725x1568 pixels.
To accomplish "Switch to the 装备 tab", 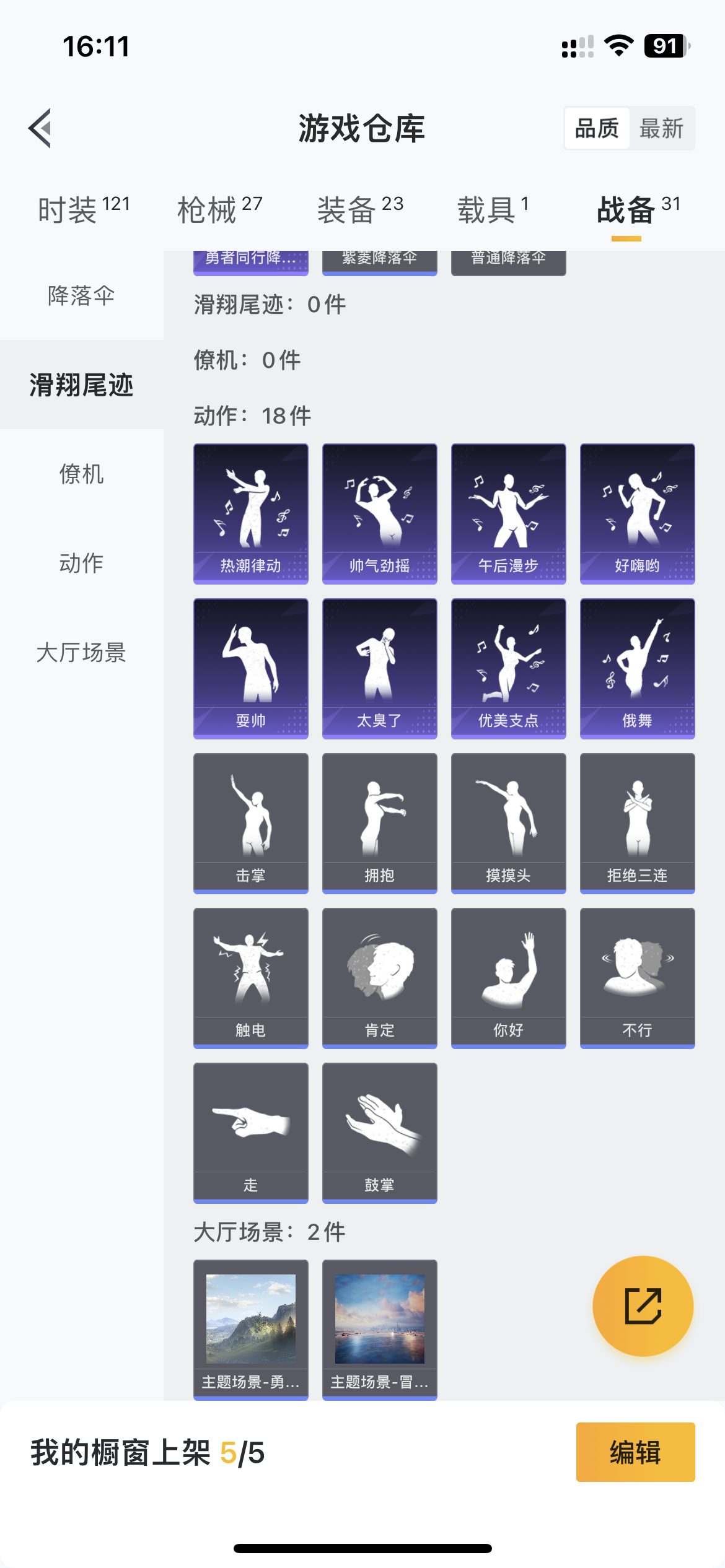I will (x=360, y=210).
